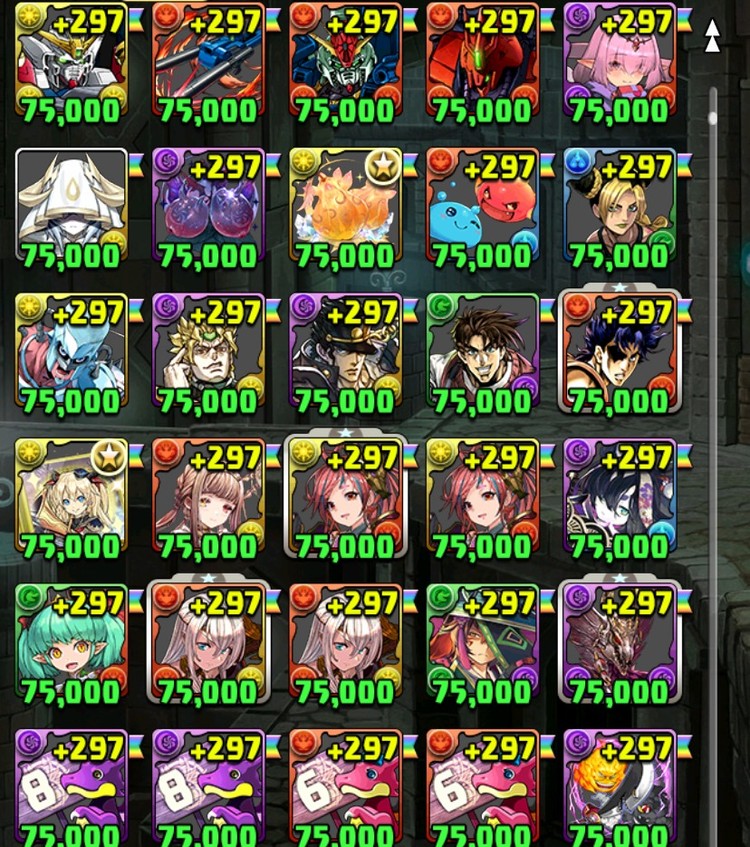Viewport: 750px width, 847px height.
Task: Tap the white hooded figure card
Action: (71, 208)
